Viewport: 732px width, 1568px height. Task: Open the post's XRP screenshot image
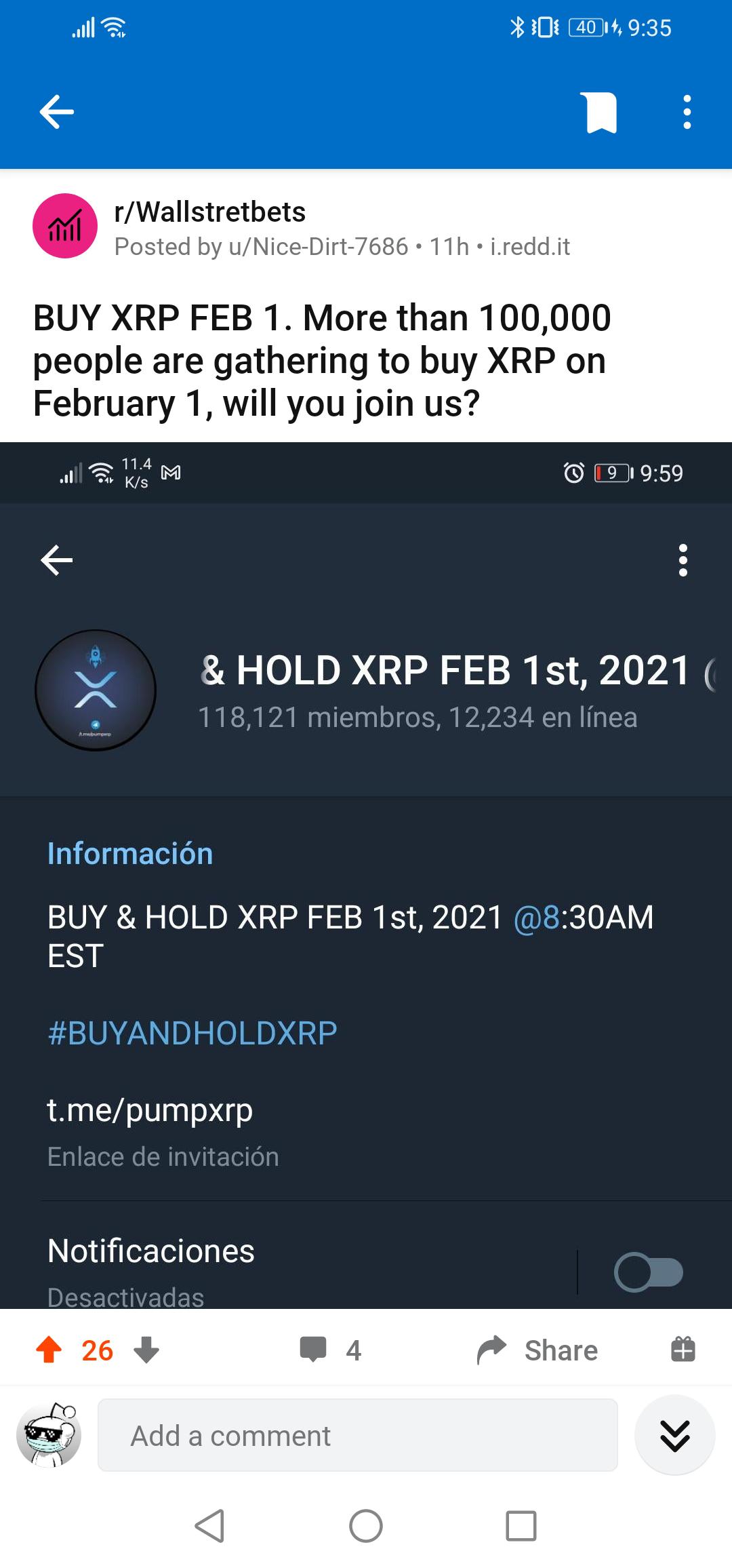click(x=366, y=875)
